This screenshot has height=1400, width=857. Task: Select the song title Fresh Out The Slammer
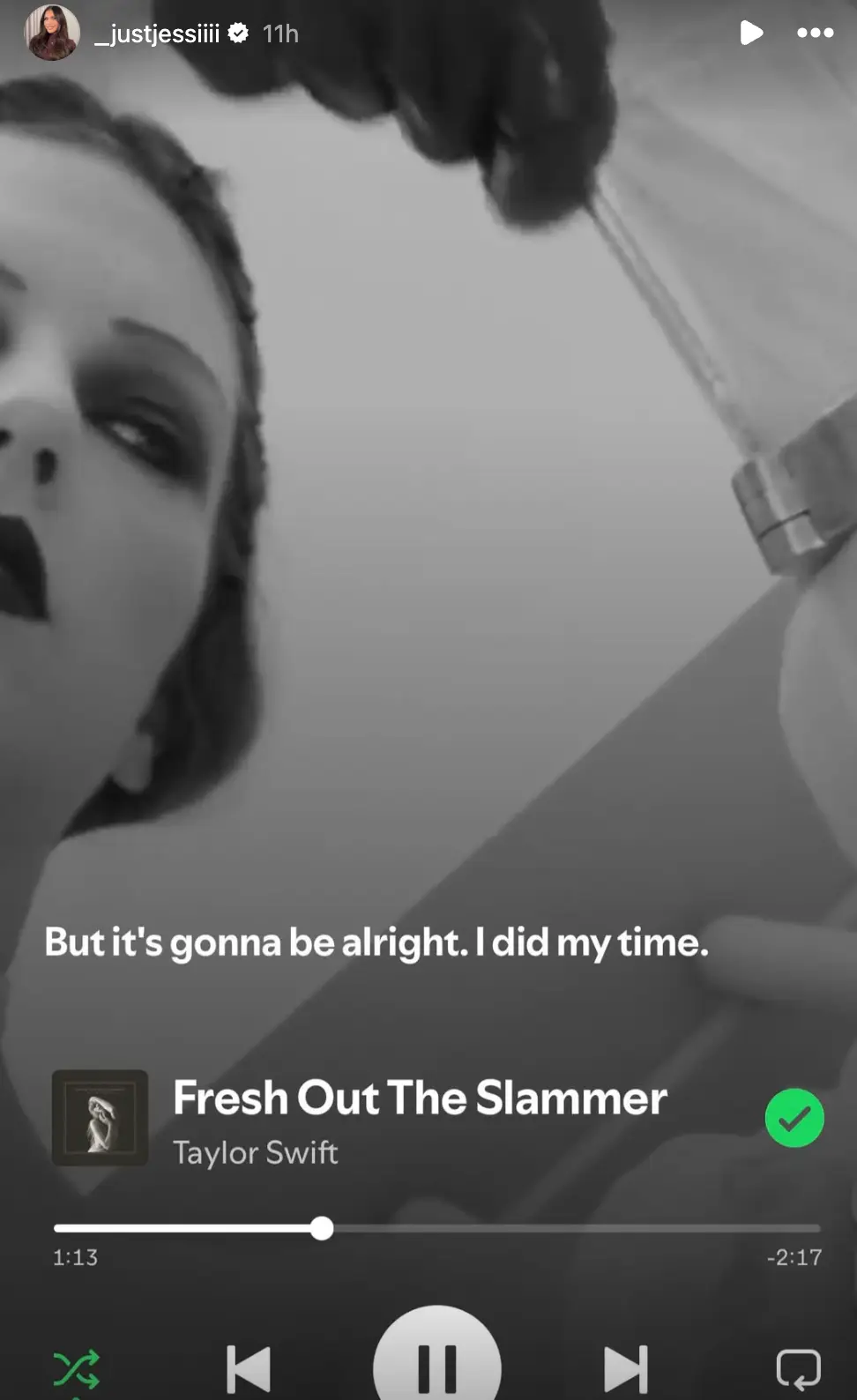point(419,1098)
